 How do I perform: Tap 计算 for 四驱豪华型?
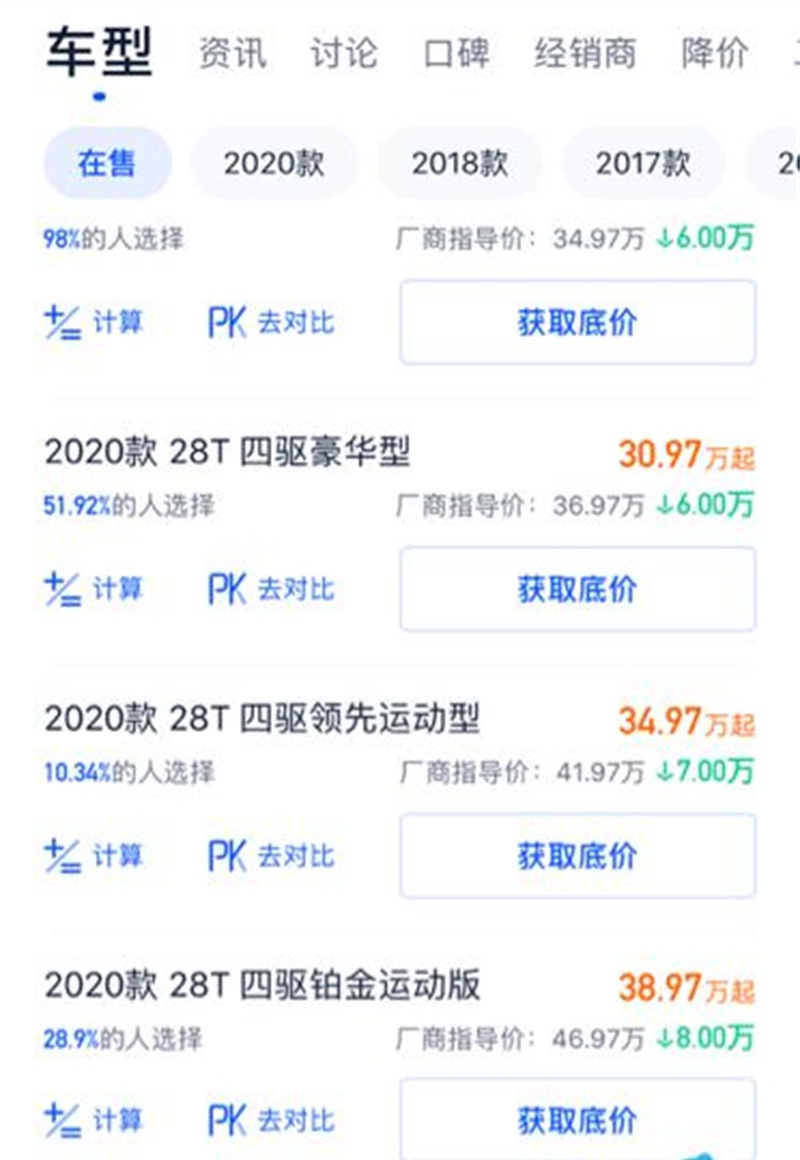coord(94,589)
